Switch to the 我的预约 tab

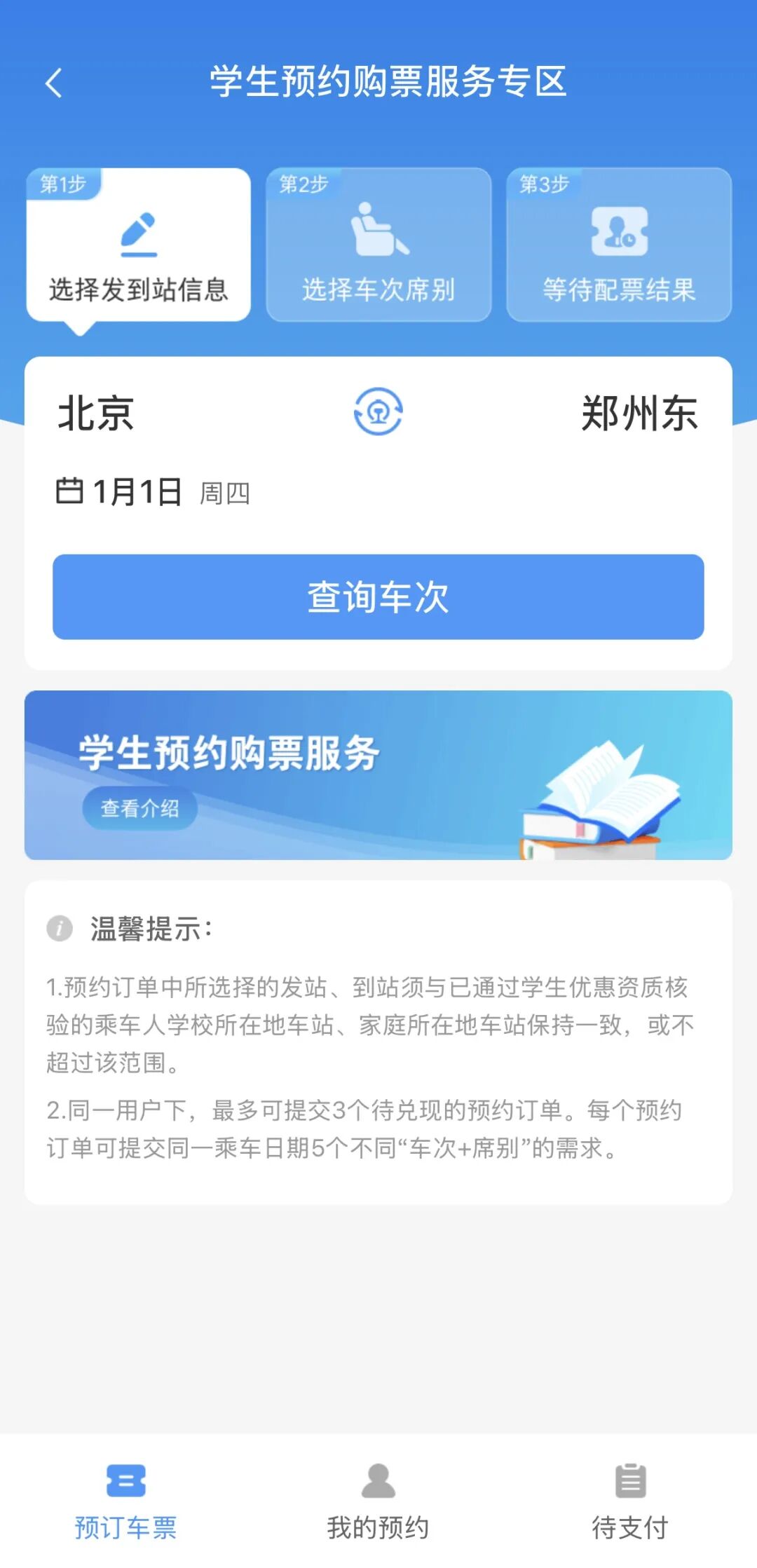(378, 1501)
